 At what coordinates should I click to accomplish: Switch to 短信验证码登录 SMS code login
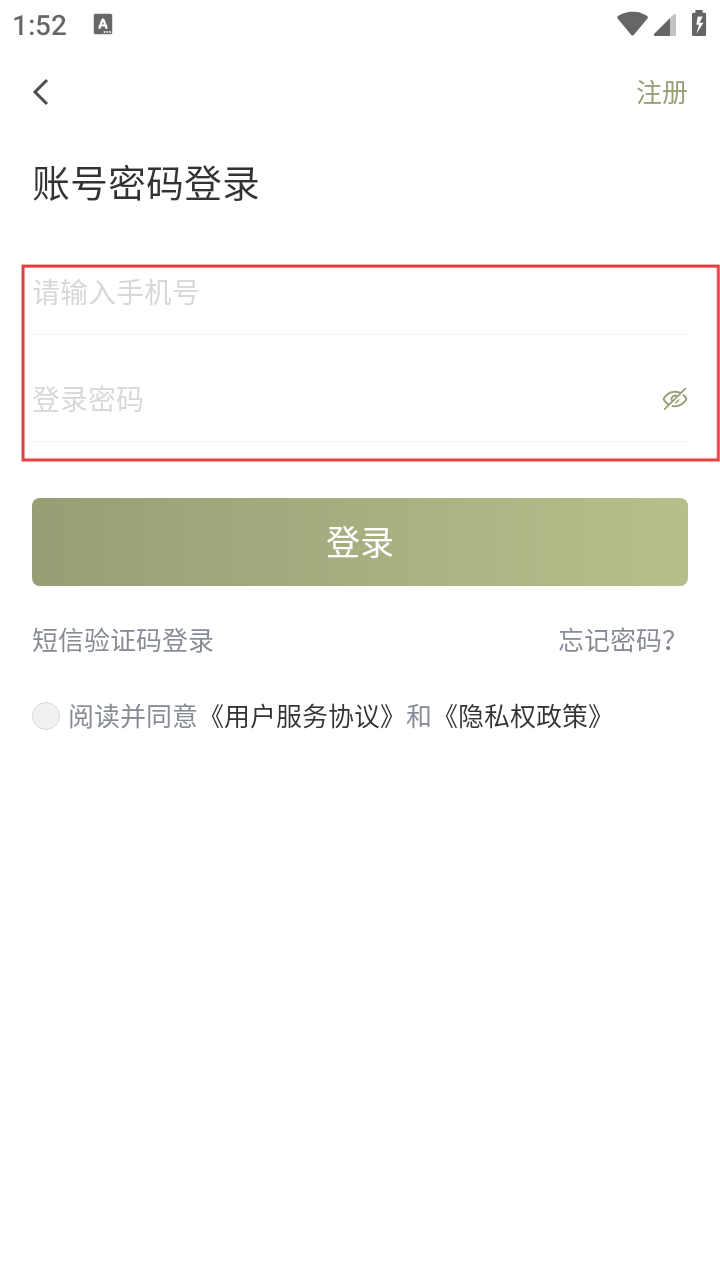tap(123, 640)
